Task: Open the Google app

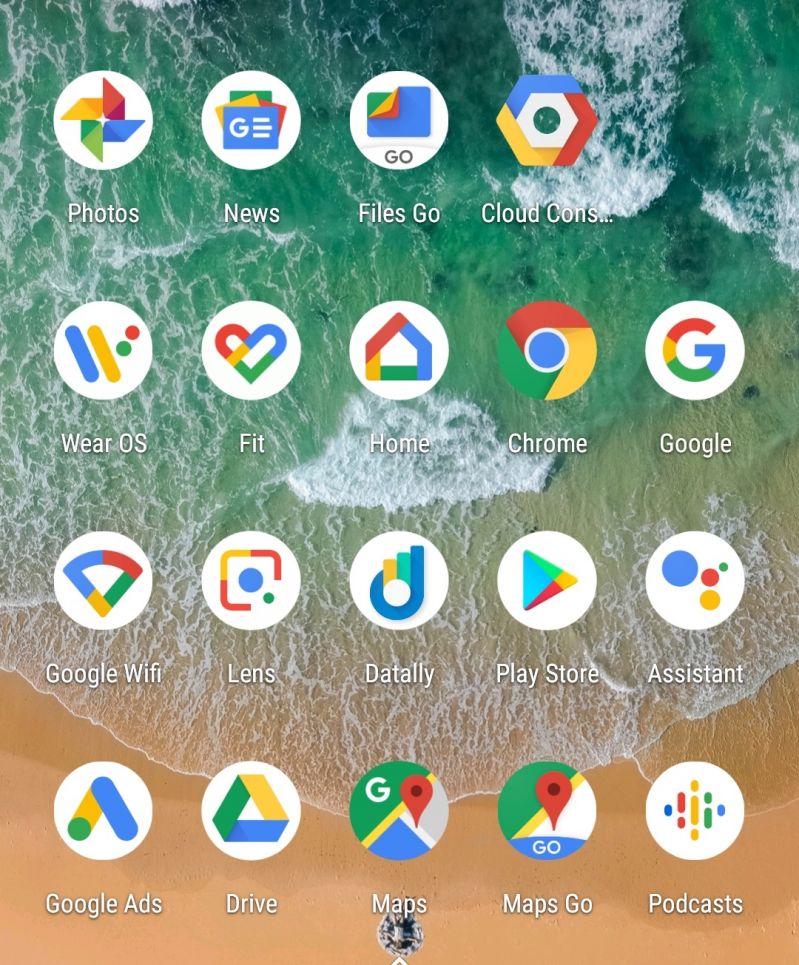Action: tap(695, 350)
